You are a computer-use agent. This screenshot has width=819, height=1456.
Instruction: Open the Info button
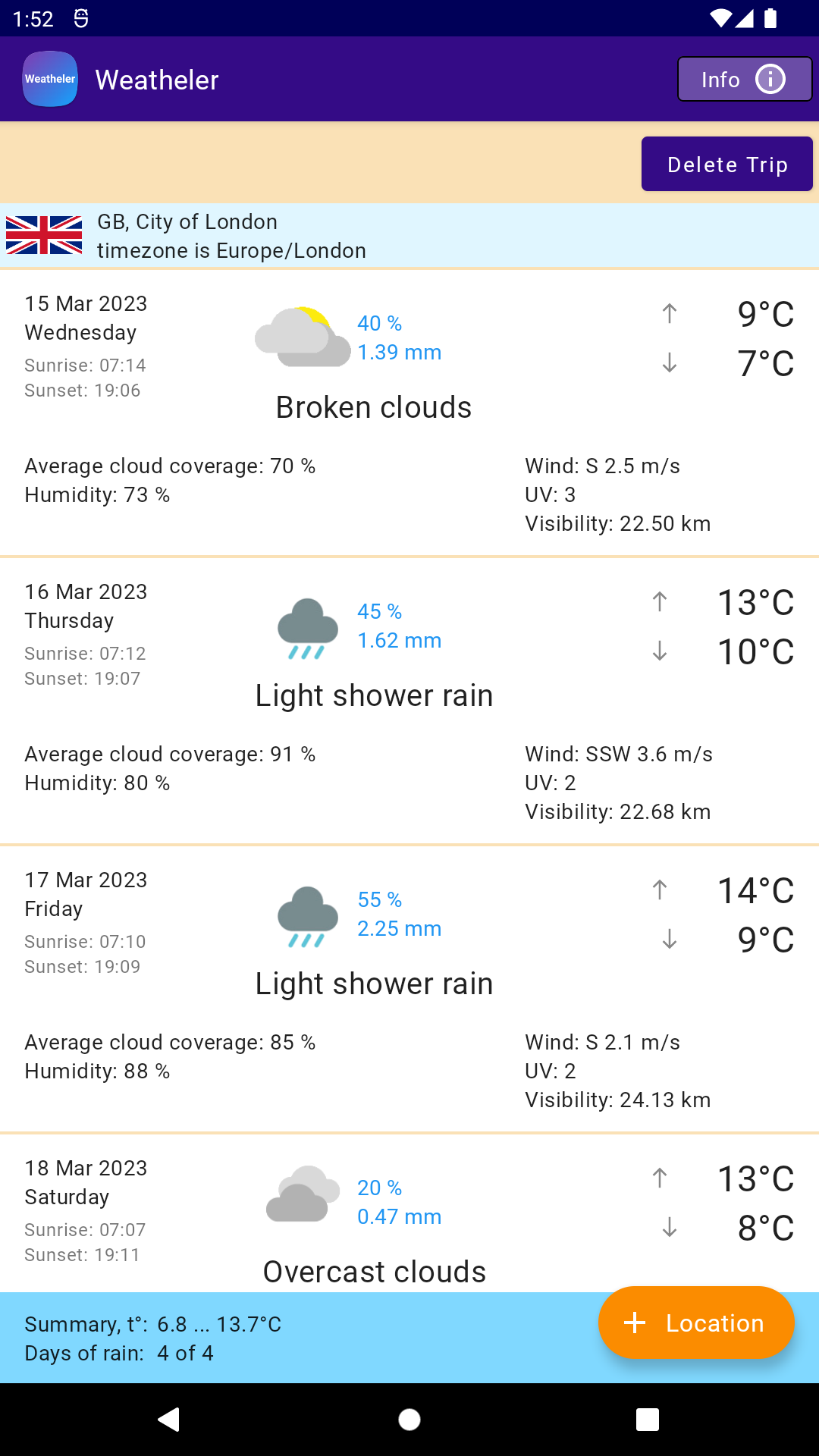click(x=744, y=79)
